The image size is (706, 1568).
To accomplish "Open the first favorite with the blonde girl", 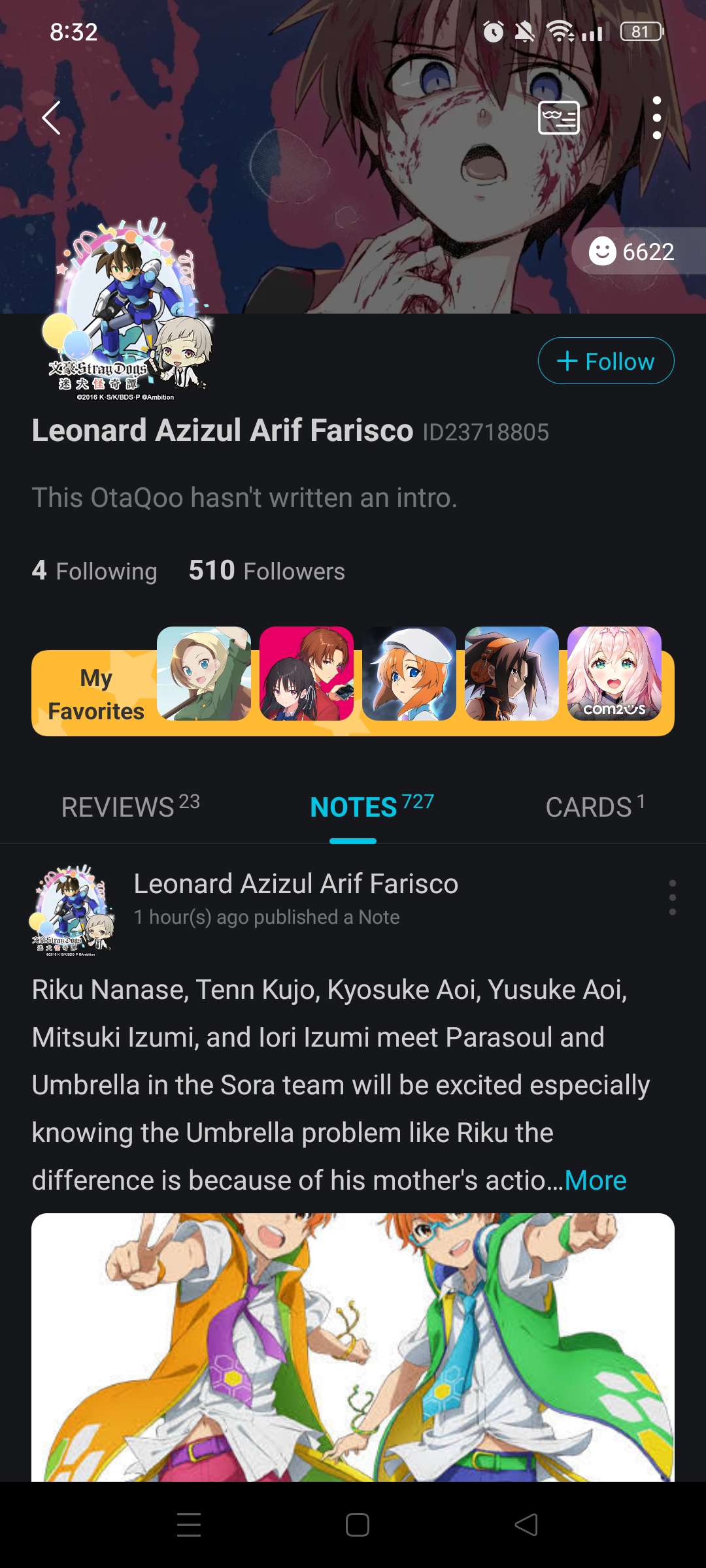I will pyautogui.click(x=204, y=674).
